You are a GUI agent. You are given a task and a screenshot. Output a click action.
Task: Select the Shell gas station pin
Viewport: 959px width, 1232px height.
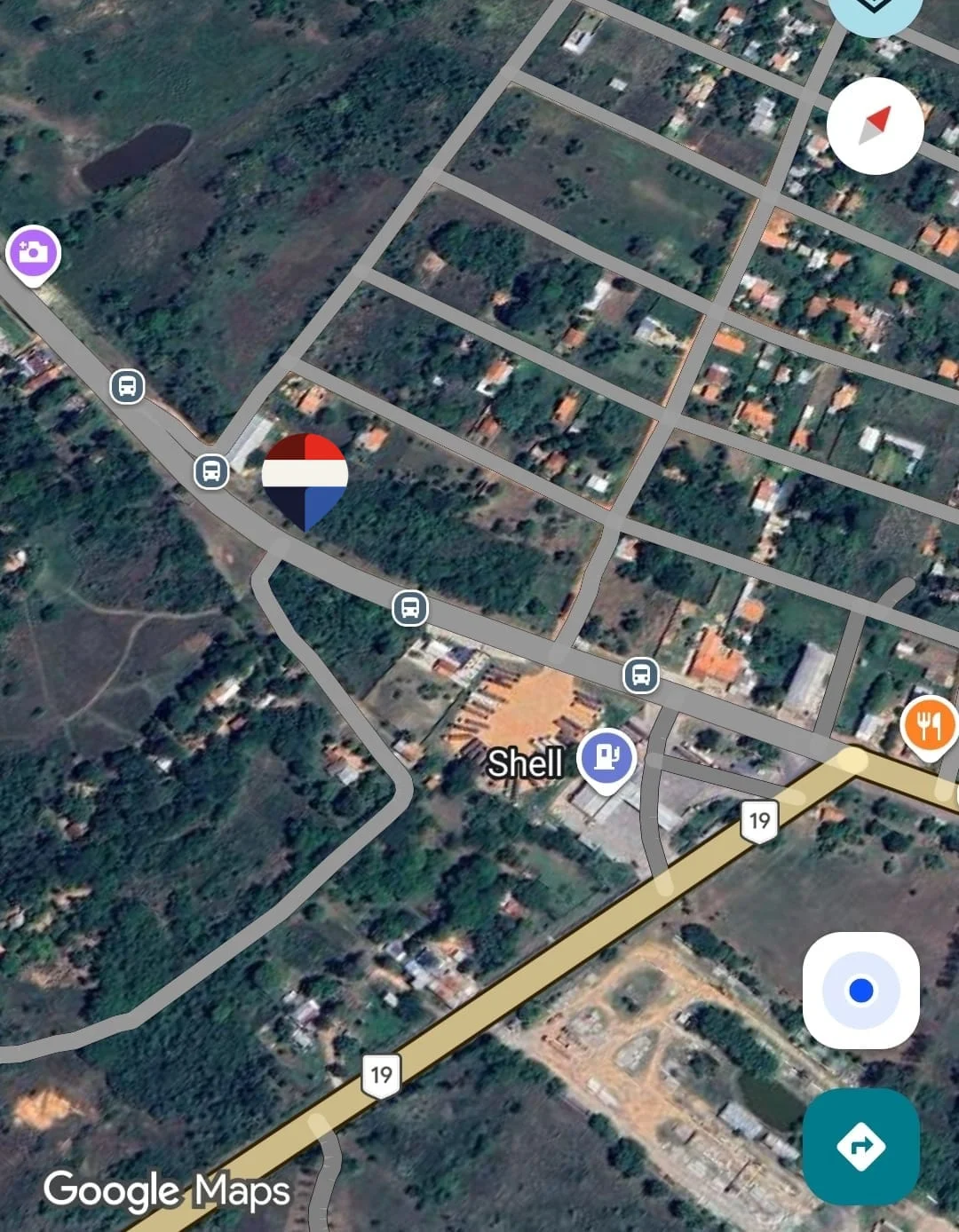click(606, 758)
